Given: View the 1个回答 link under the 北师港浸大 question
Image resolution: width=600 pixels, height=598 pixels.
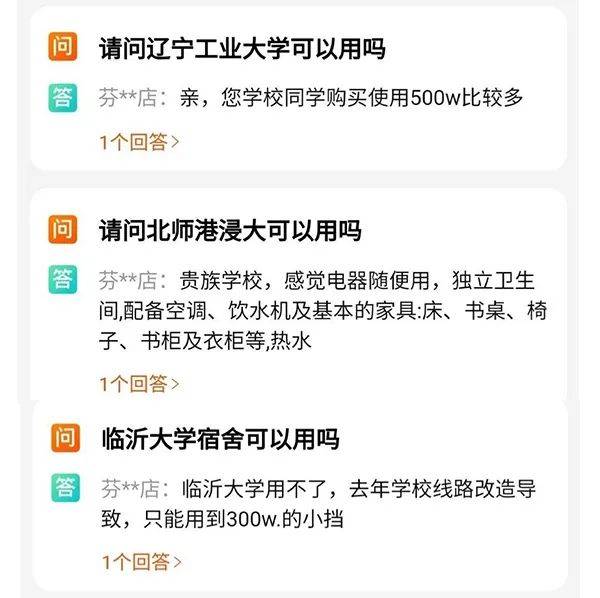Looking at the screenshot, I should [x=139, y=383].
